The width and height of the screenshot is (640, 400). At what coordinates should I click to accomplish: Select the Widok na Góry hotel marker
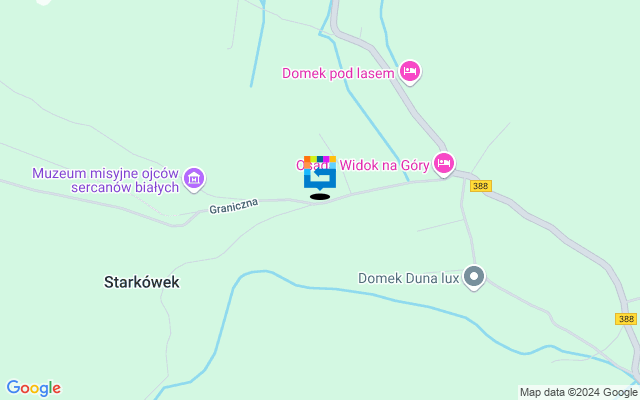[444, 162]
